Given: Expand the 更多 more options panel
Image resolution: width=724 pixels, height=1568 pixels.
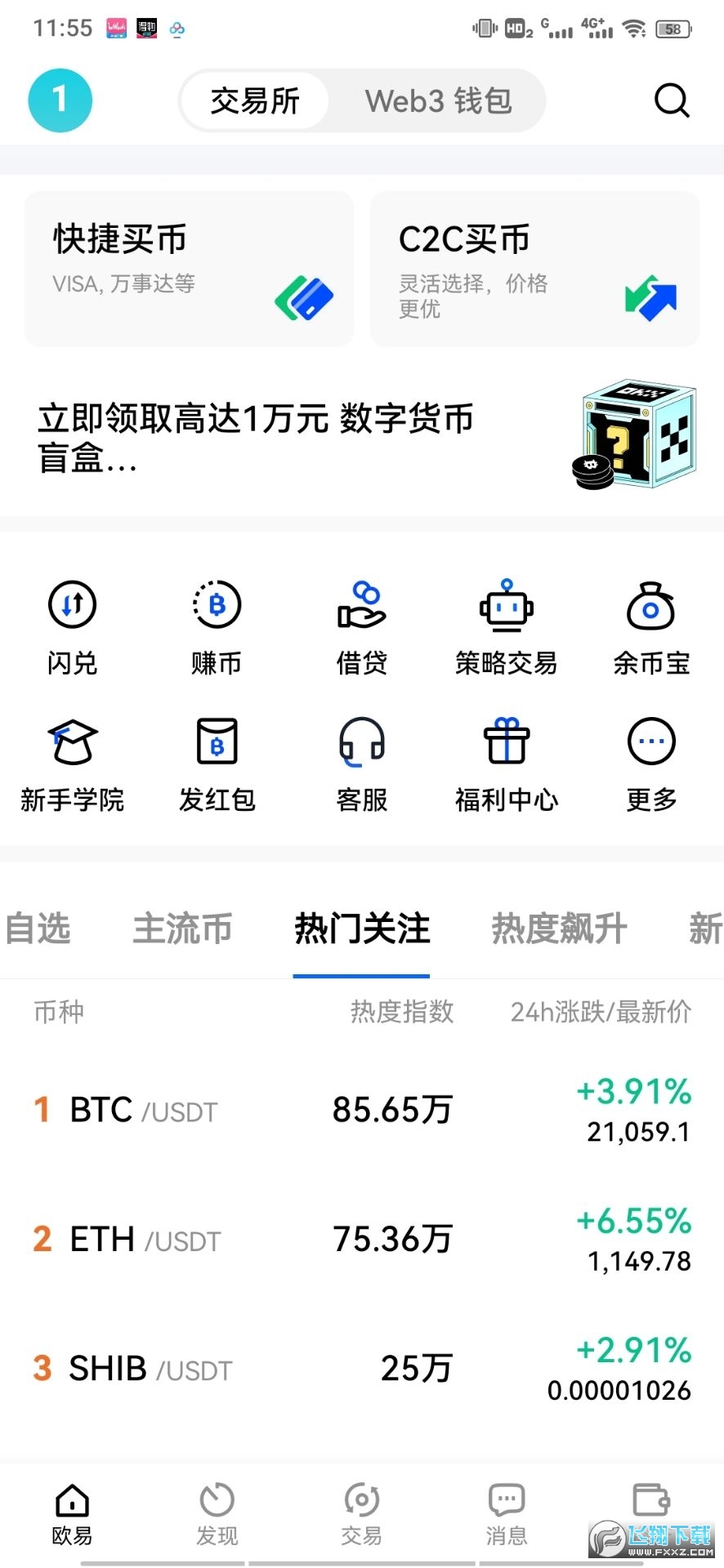Looking at the screenshot, I should coord(650,762).
